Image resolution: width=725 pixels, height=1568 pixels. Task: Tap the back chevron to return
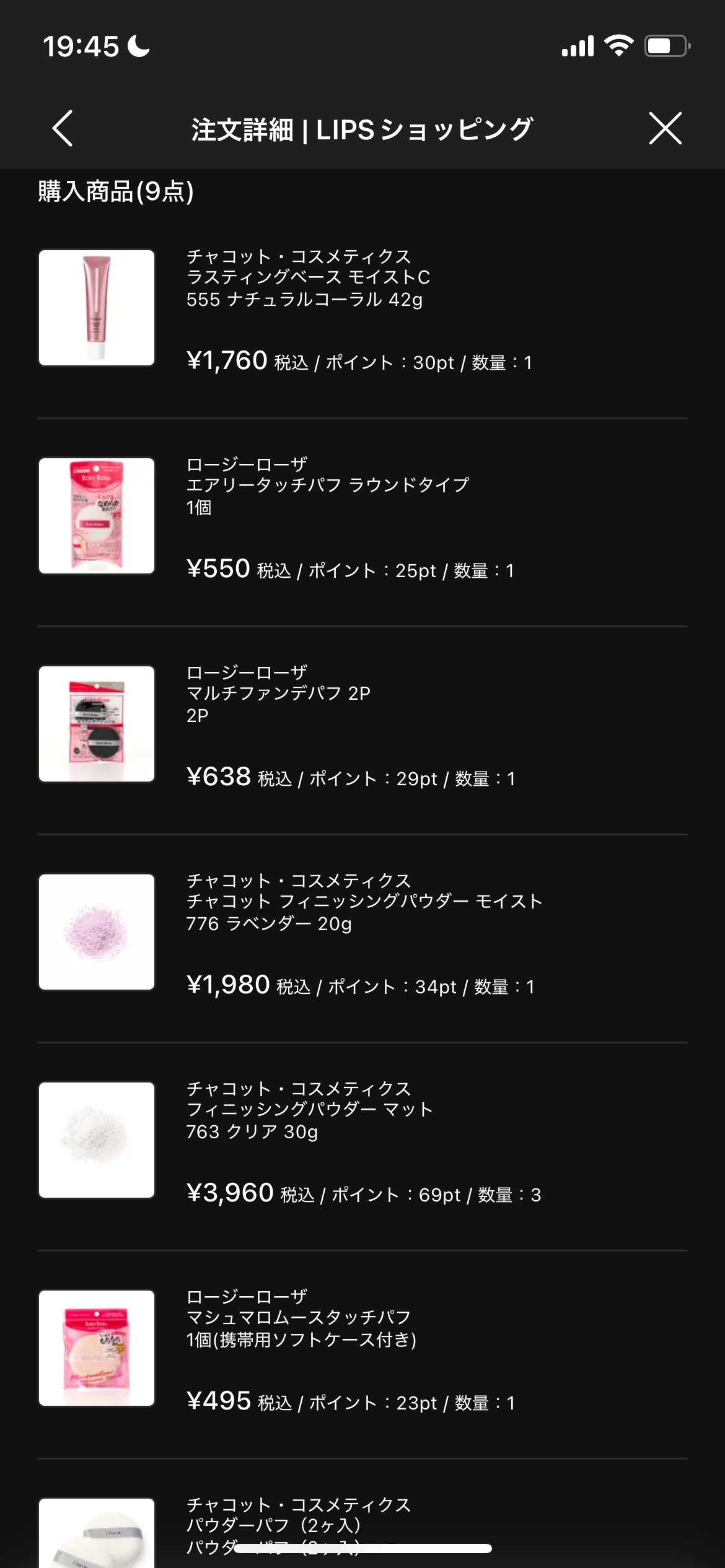coord(62,129)
